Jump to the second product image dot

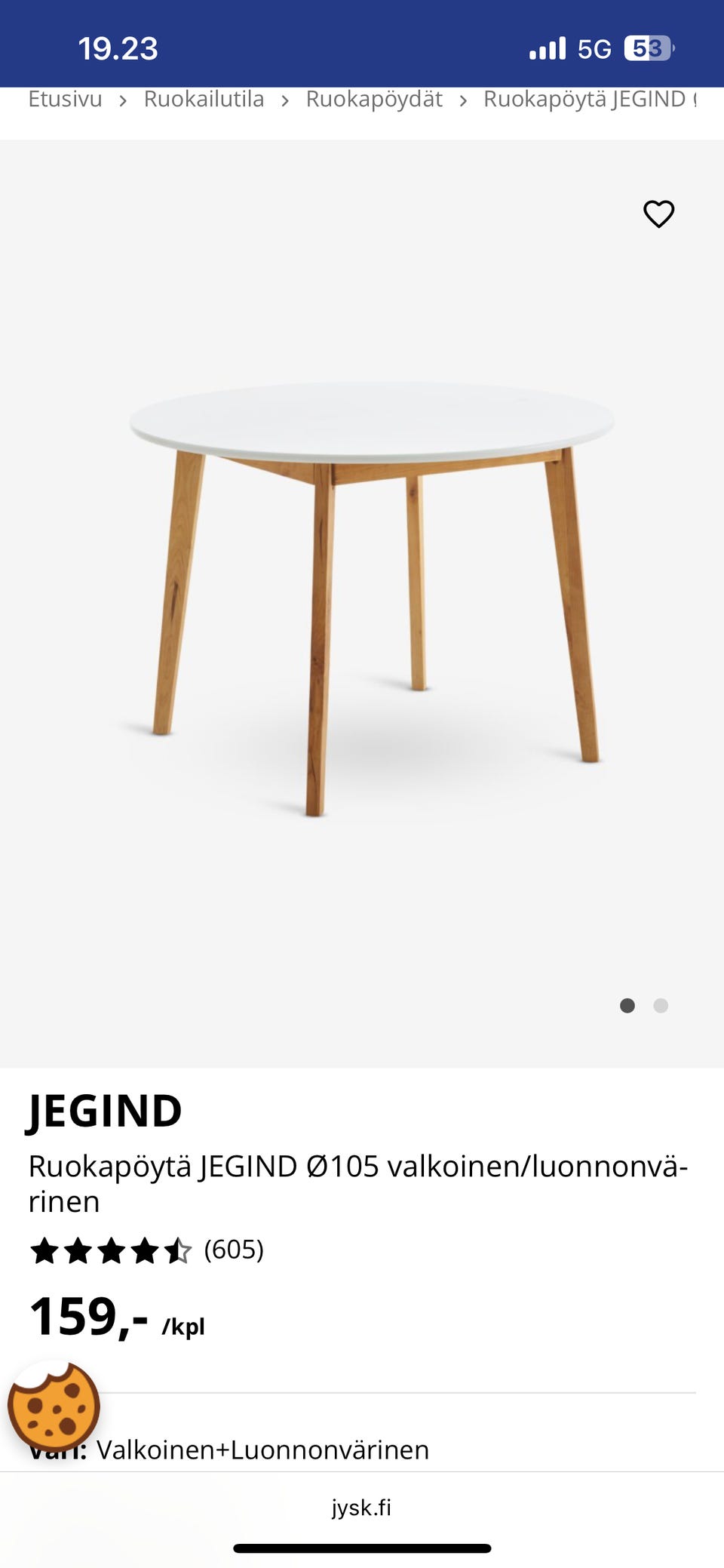(x=661, y=1006)
